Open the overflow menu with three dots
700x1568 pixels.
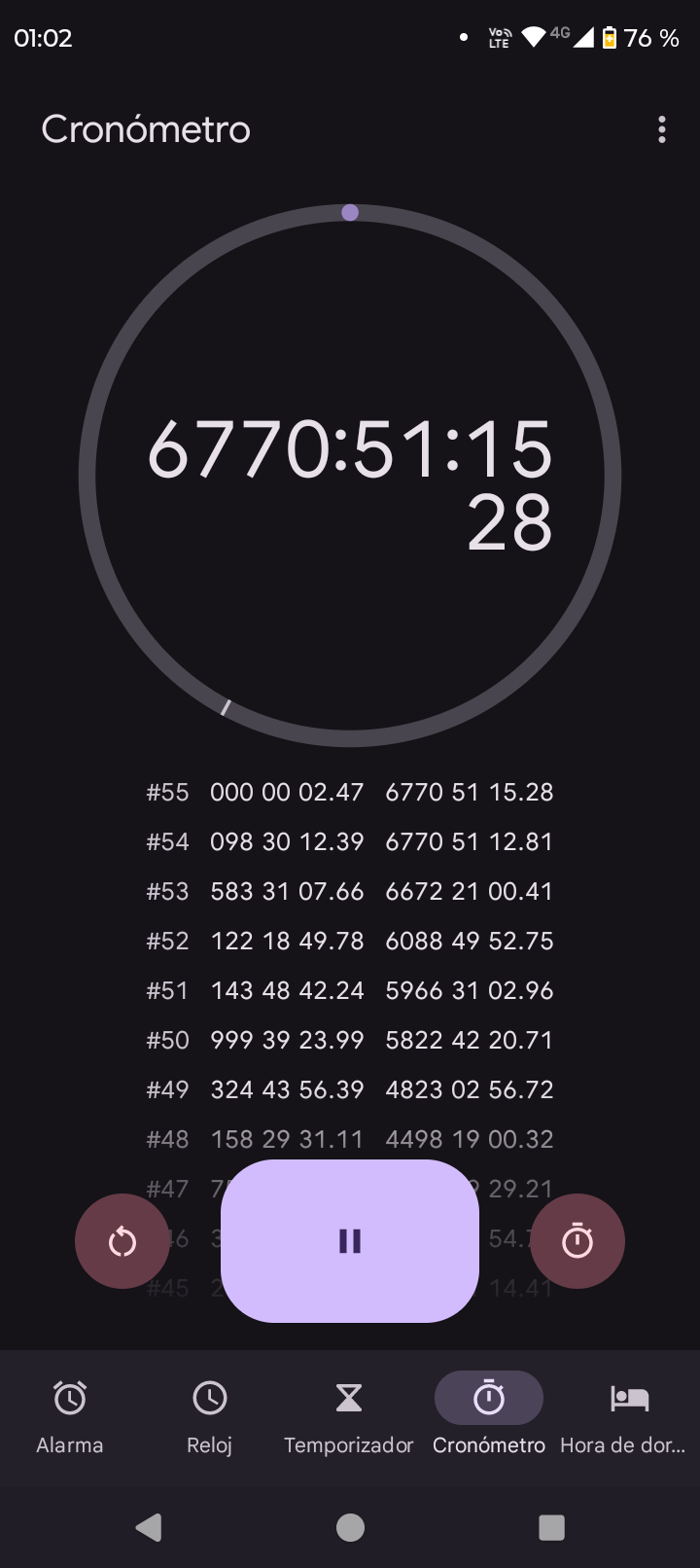pos(662,129)
